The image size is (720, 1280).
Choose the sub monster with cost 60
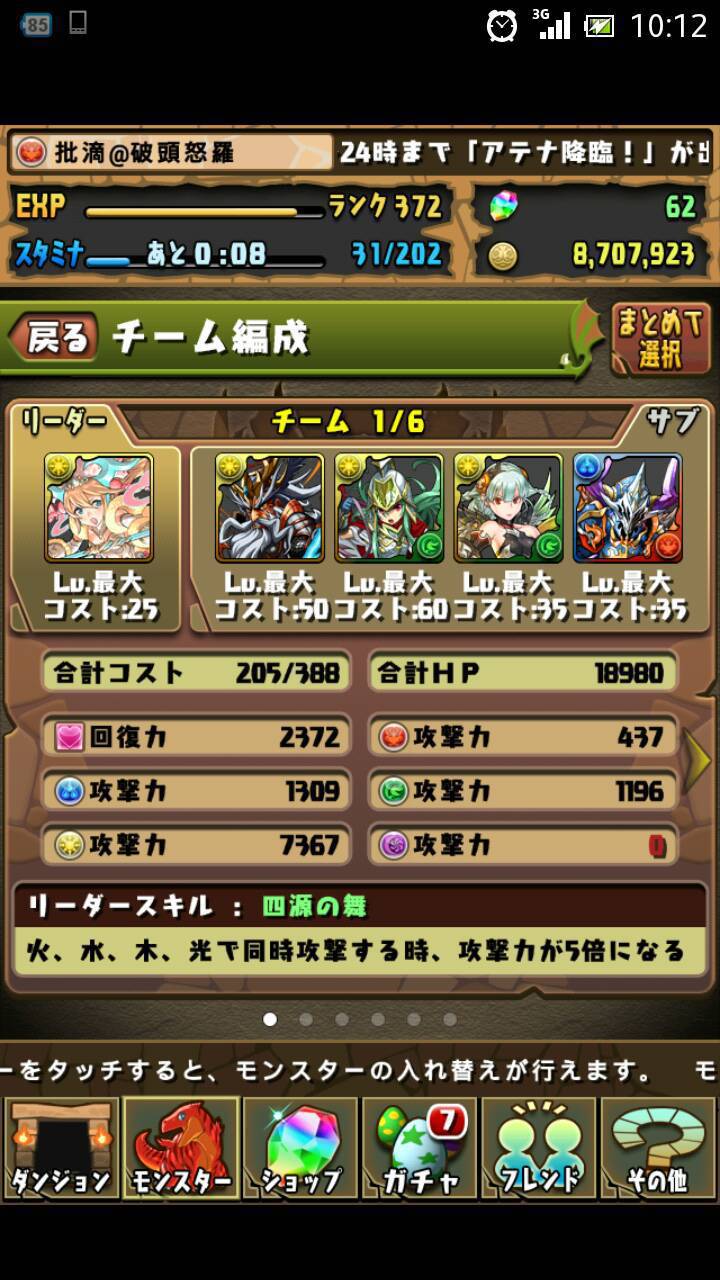point(389,507)
